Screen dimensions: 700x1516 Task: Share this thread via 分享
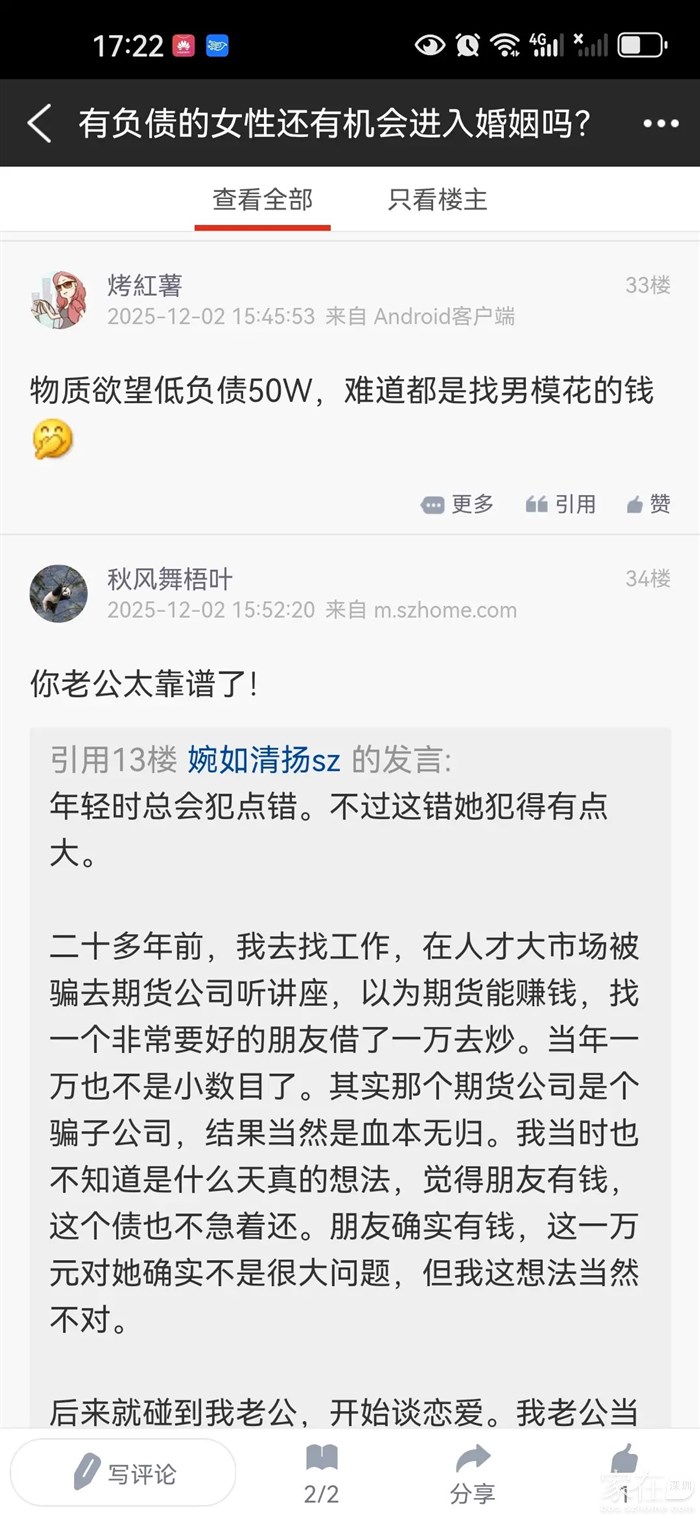[x=472, y=1473]
